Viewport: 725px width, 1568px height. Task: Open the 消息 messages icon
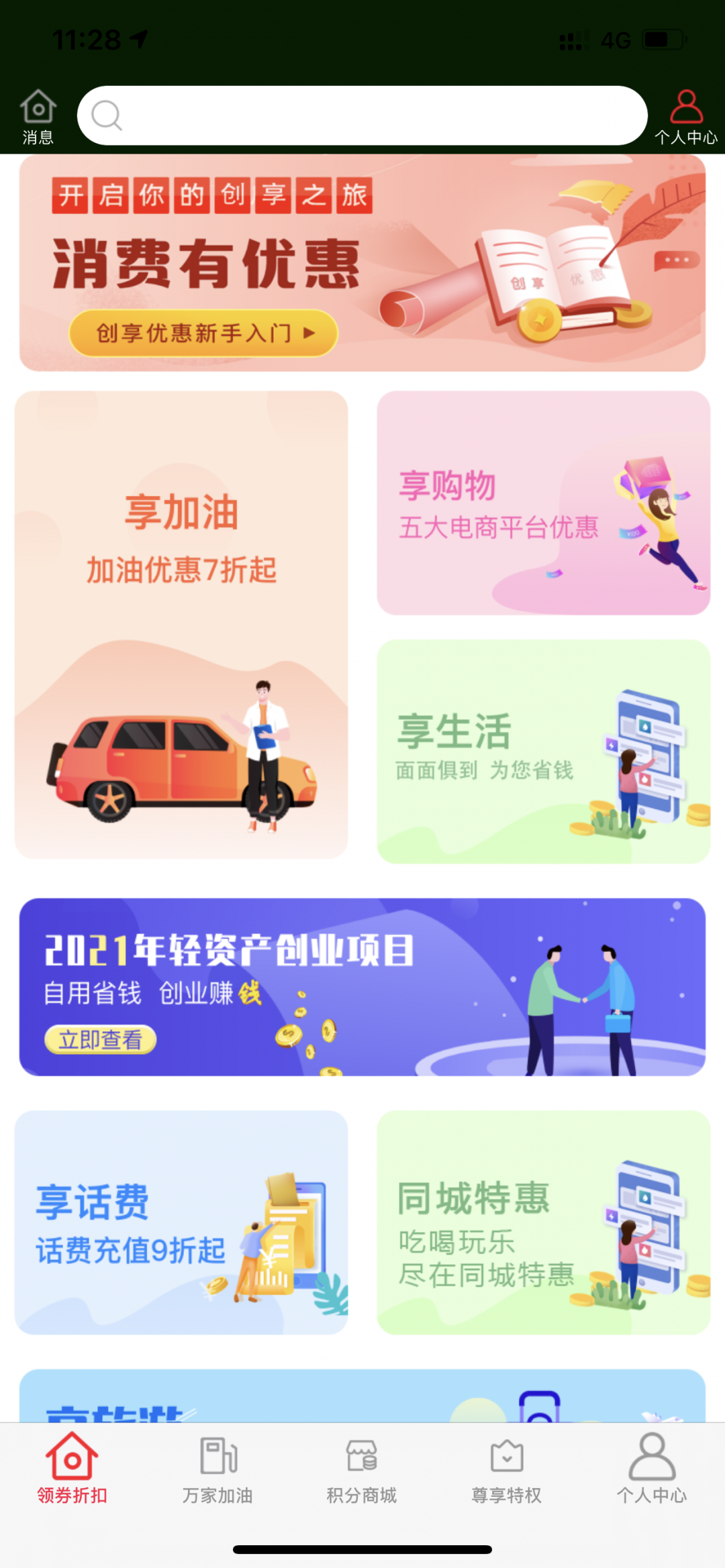pyautogui.click(x=38, y=117)
